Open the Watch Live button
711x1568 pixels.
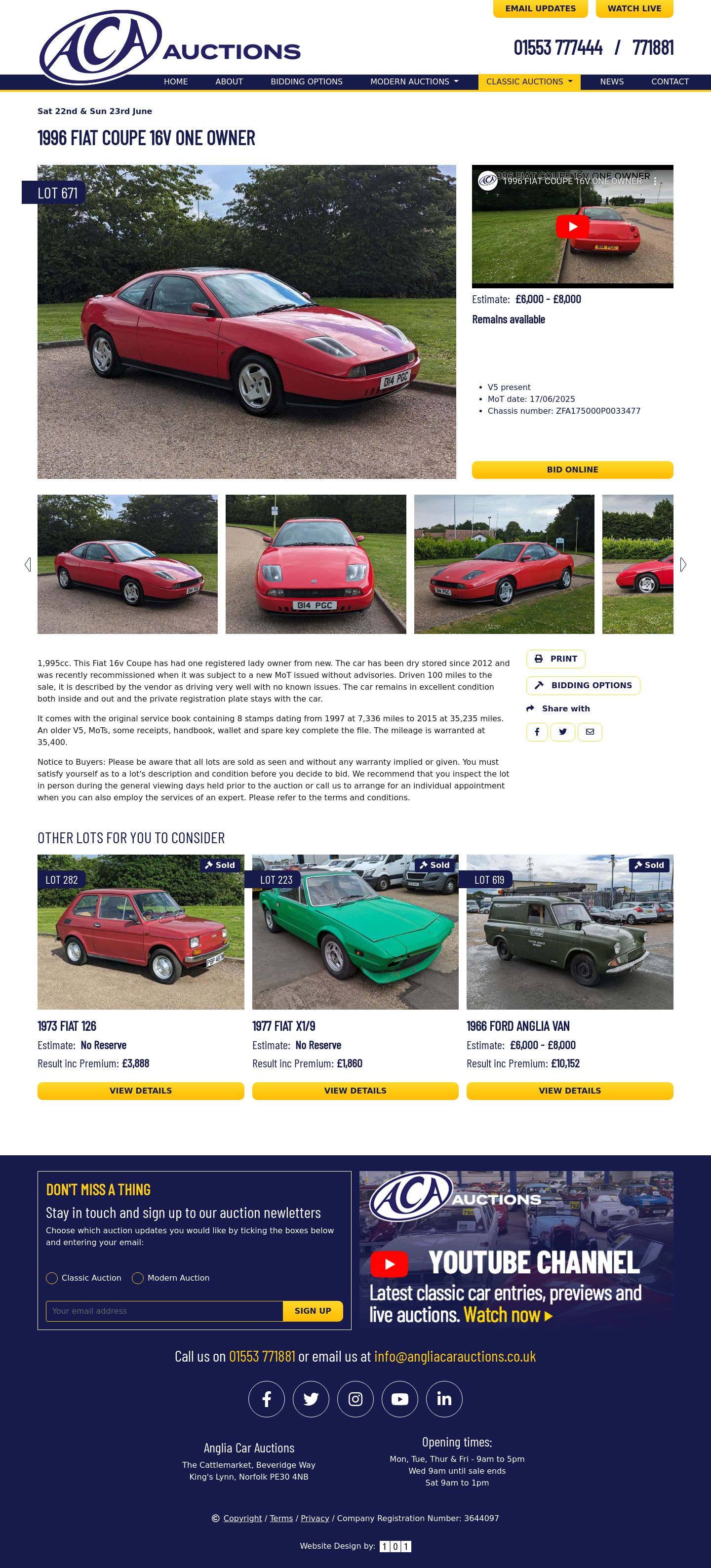[x=633, y=8]
